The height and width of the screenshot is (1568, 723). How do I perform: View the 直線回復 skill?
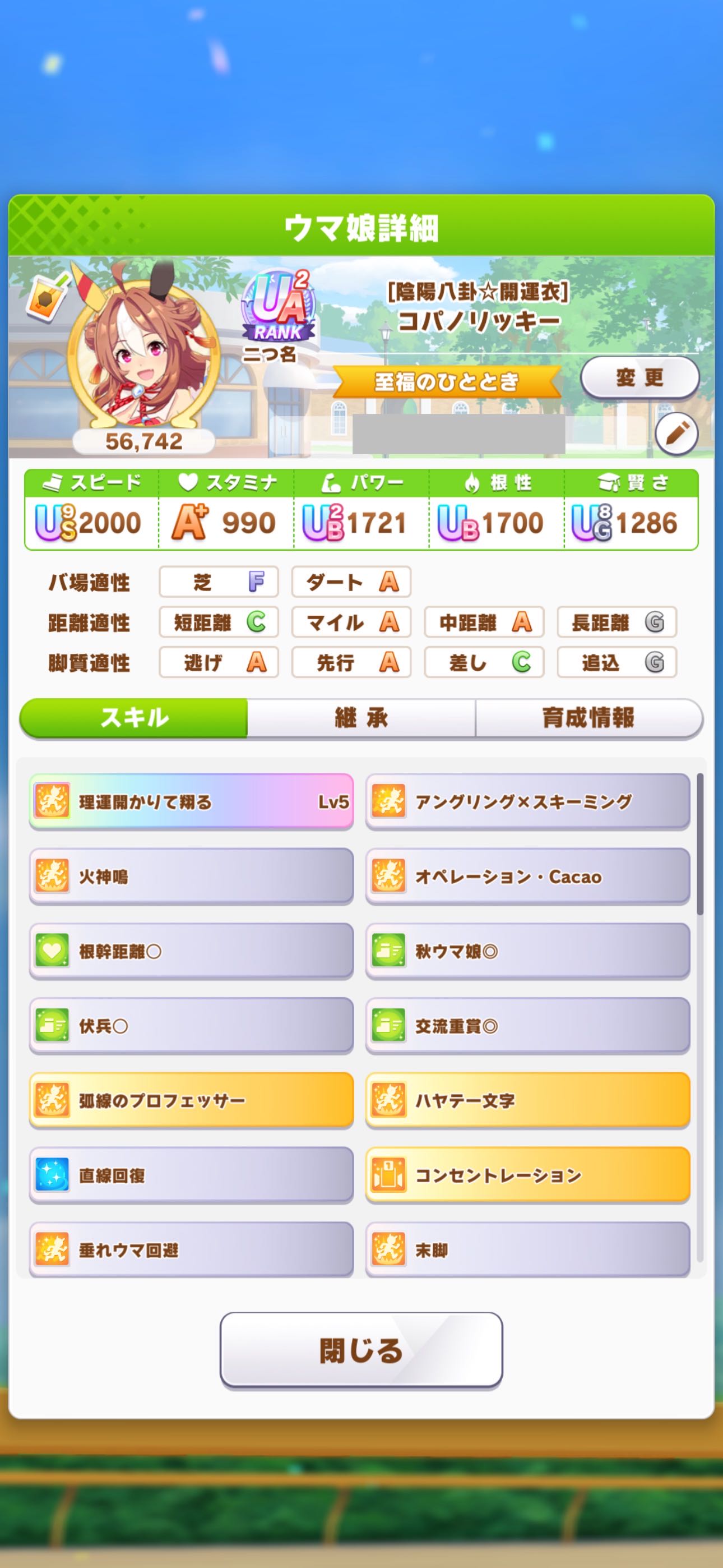[191, 1175]
